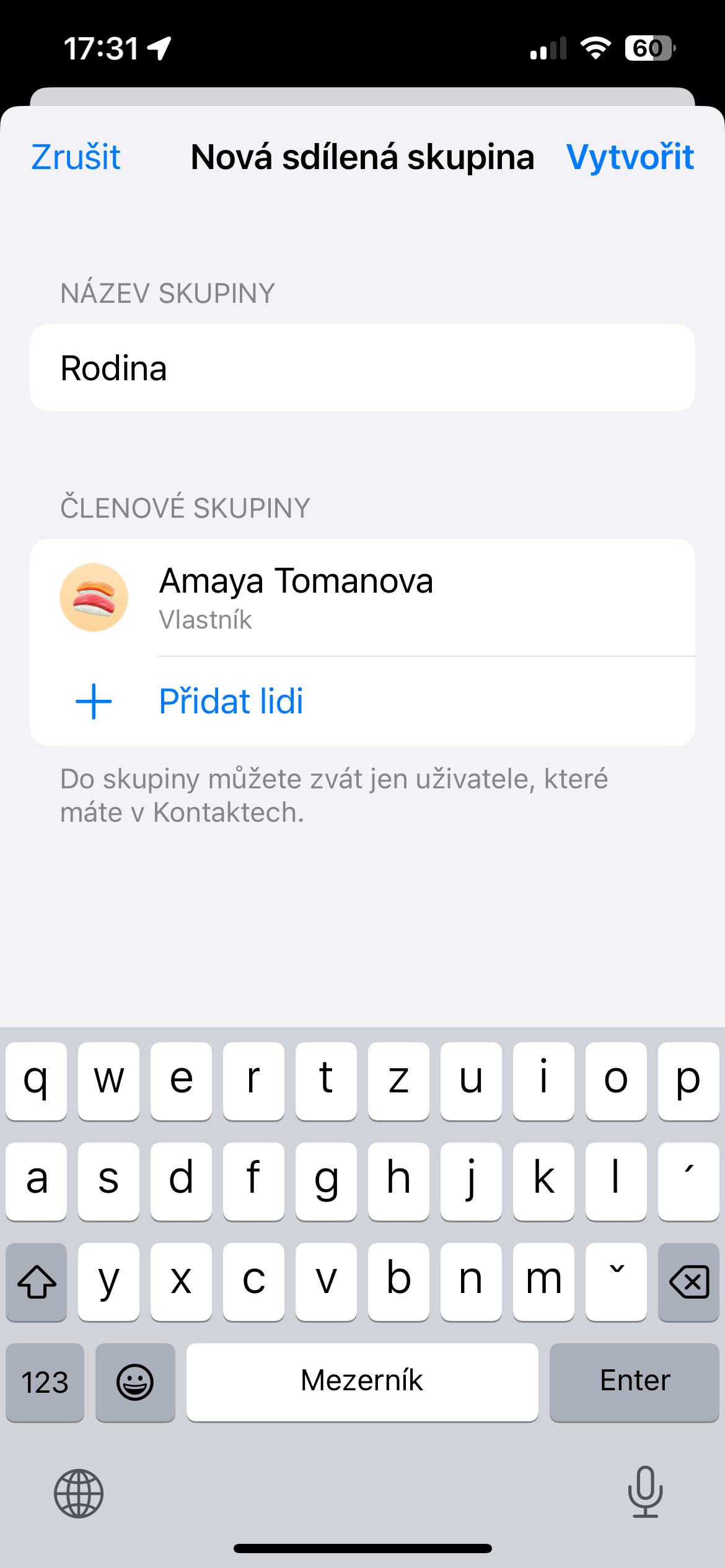Start dictation with the microphone

tap(645, 1492)
